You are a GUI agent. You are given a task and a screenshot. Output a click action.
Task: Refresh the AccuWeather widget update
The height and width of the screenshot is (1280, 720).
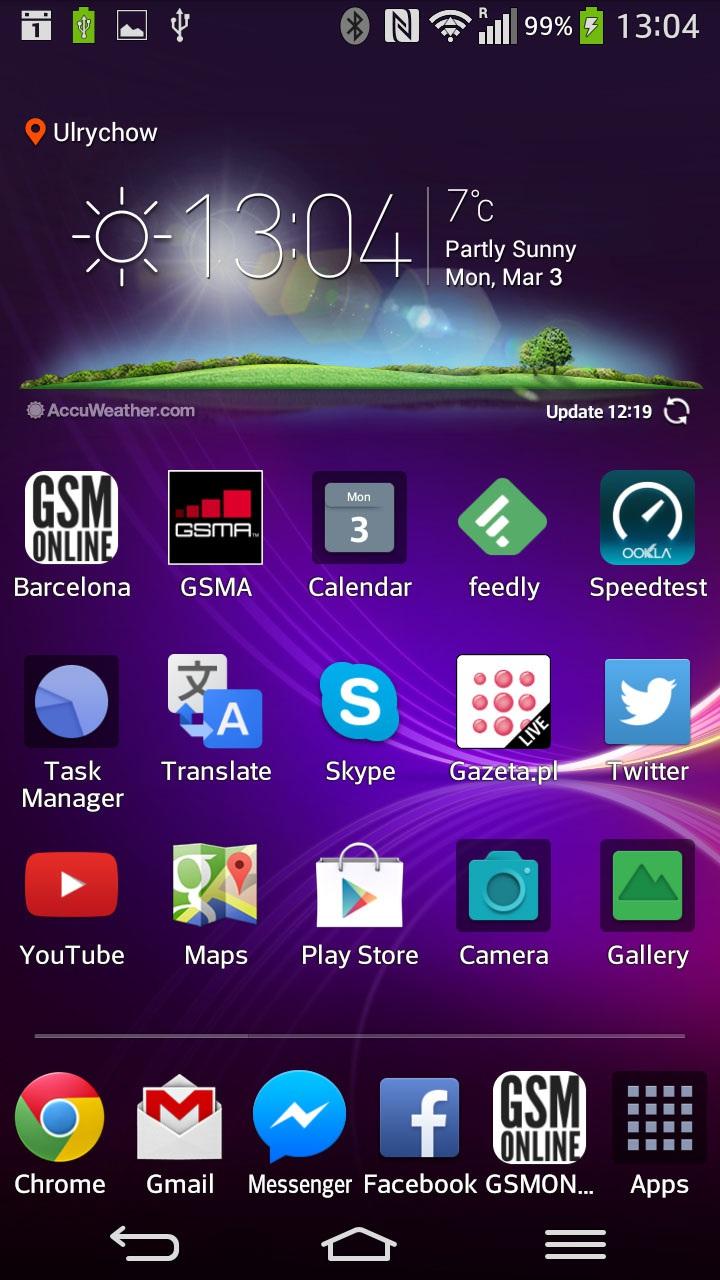[677, 411]
